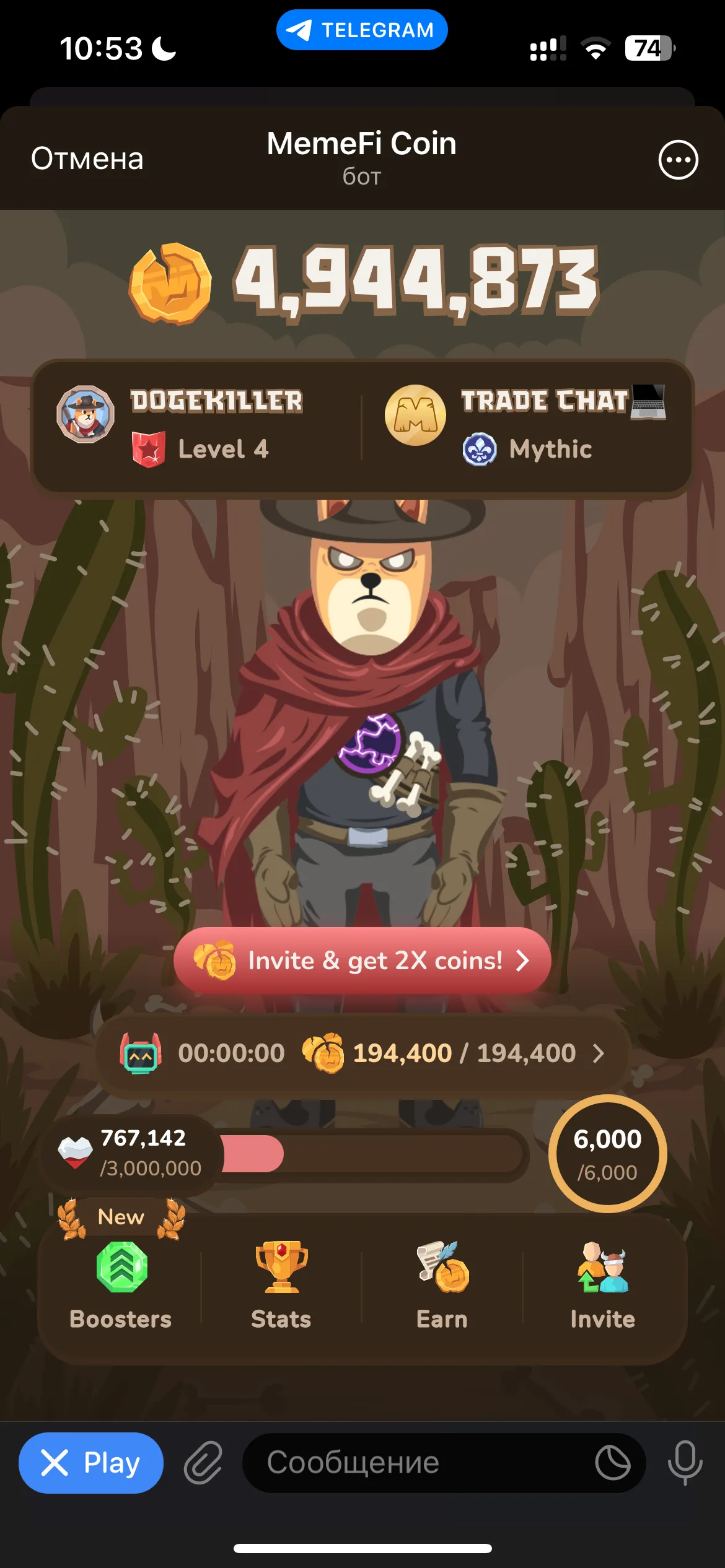Record a voice message with the microphone
725x1568 pixels.
click(685, 1463)
